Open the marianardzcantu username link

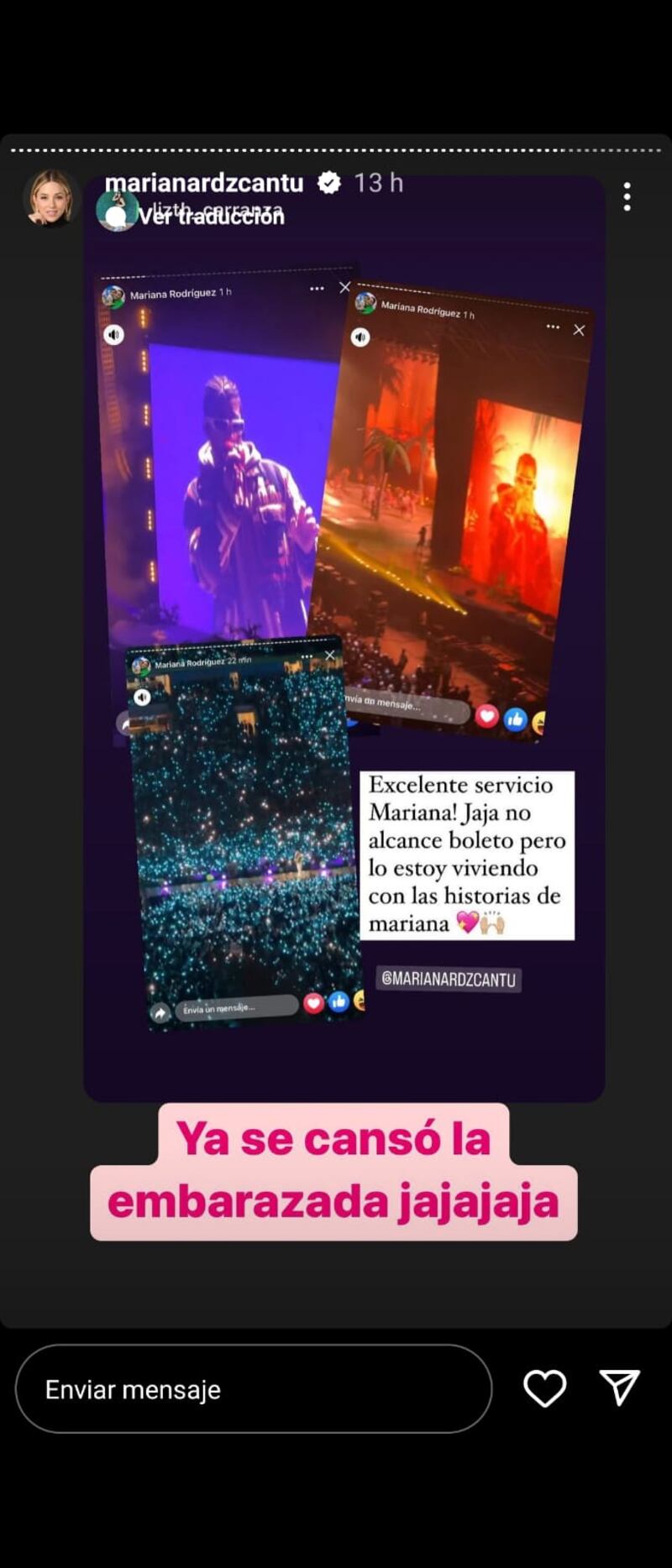point(204,182)
